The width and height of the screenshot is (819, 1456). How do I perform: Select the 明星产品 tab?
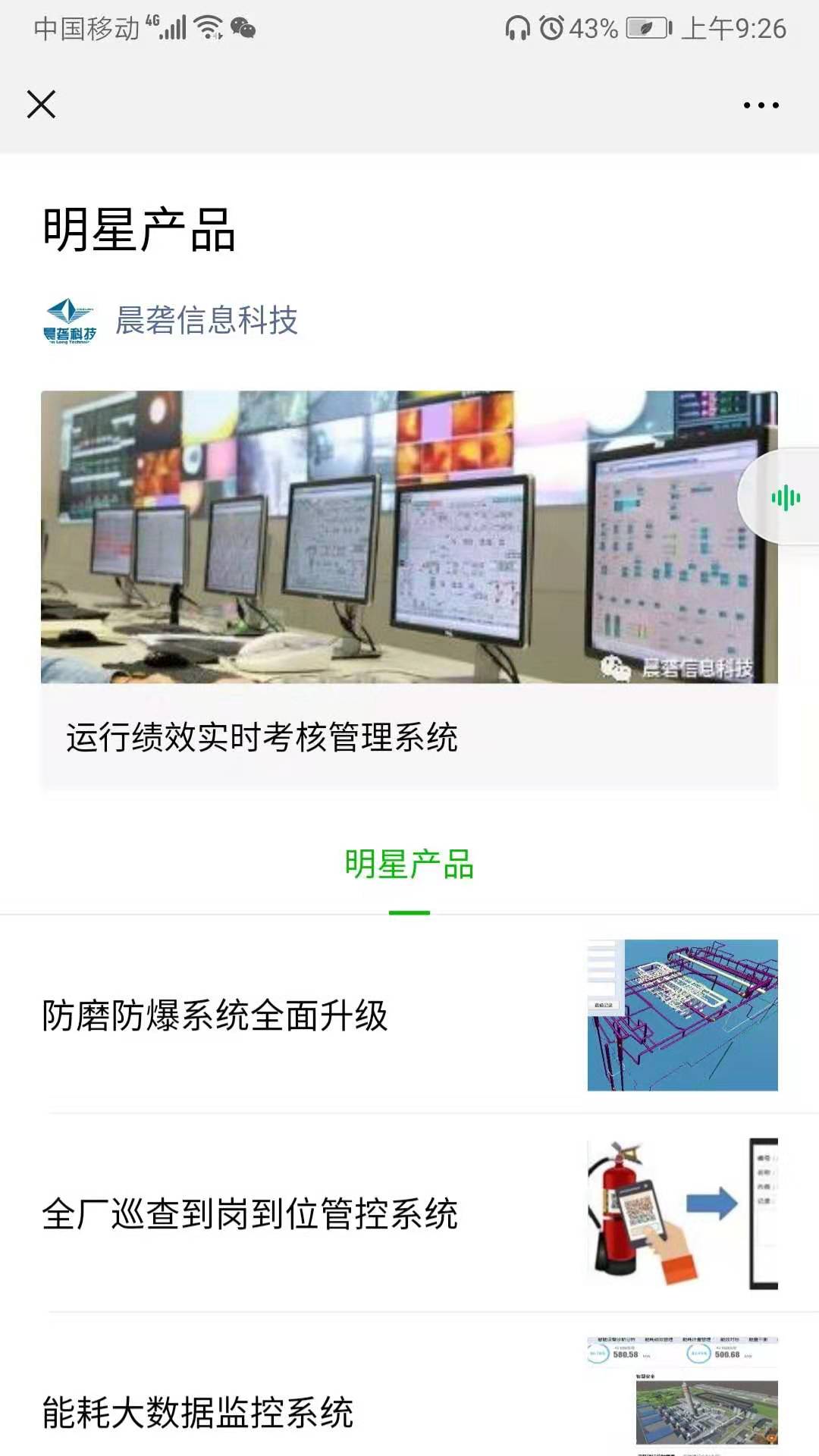point(409,865)
